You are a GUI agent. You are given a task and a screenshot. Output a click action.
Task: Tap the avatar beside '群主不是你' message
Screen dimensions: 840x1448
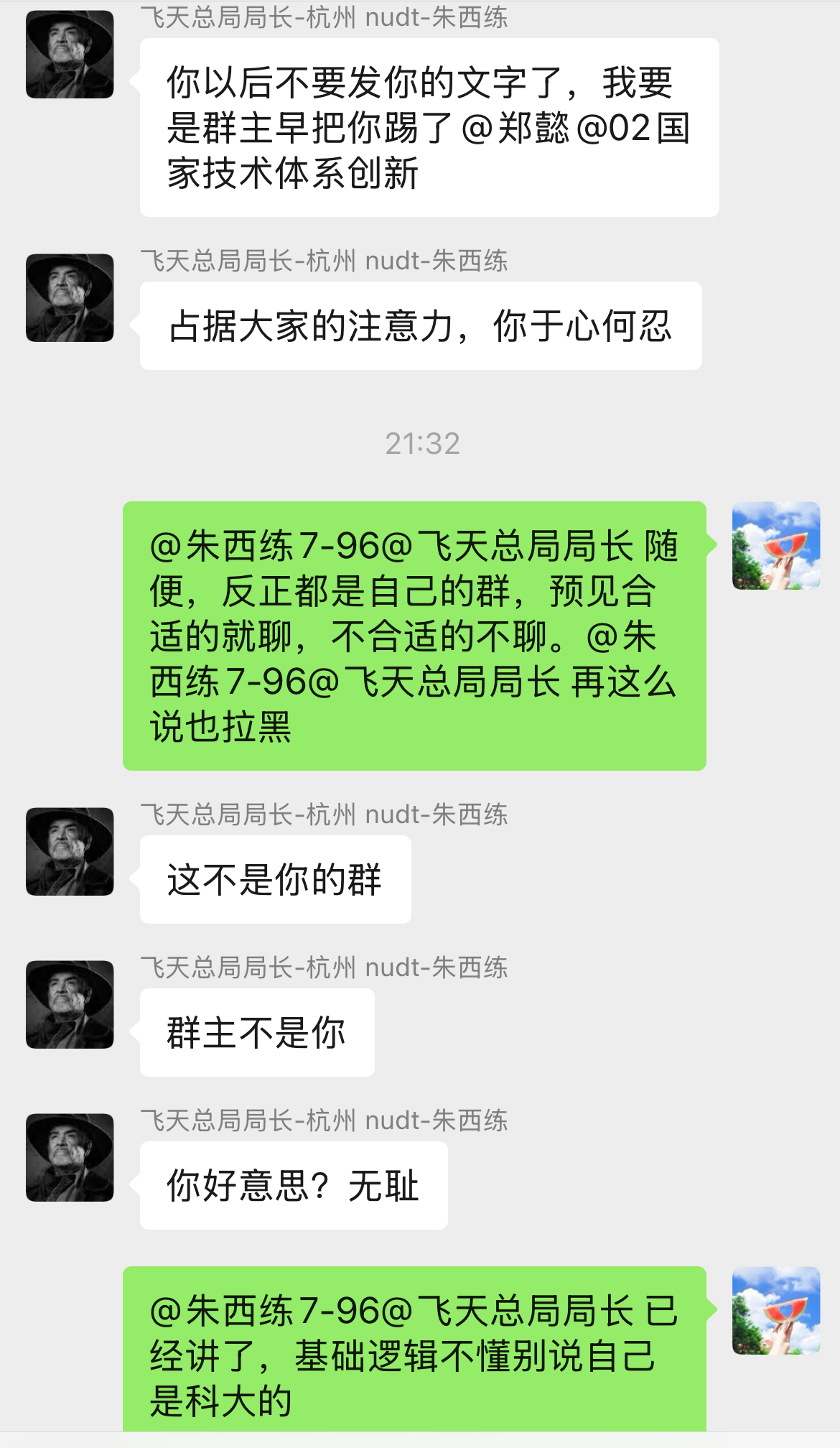70,1003
